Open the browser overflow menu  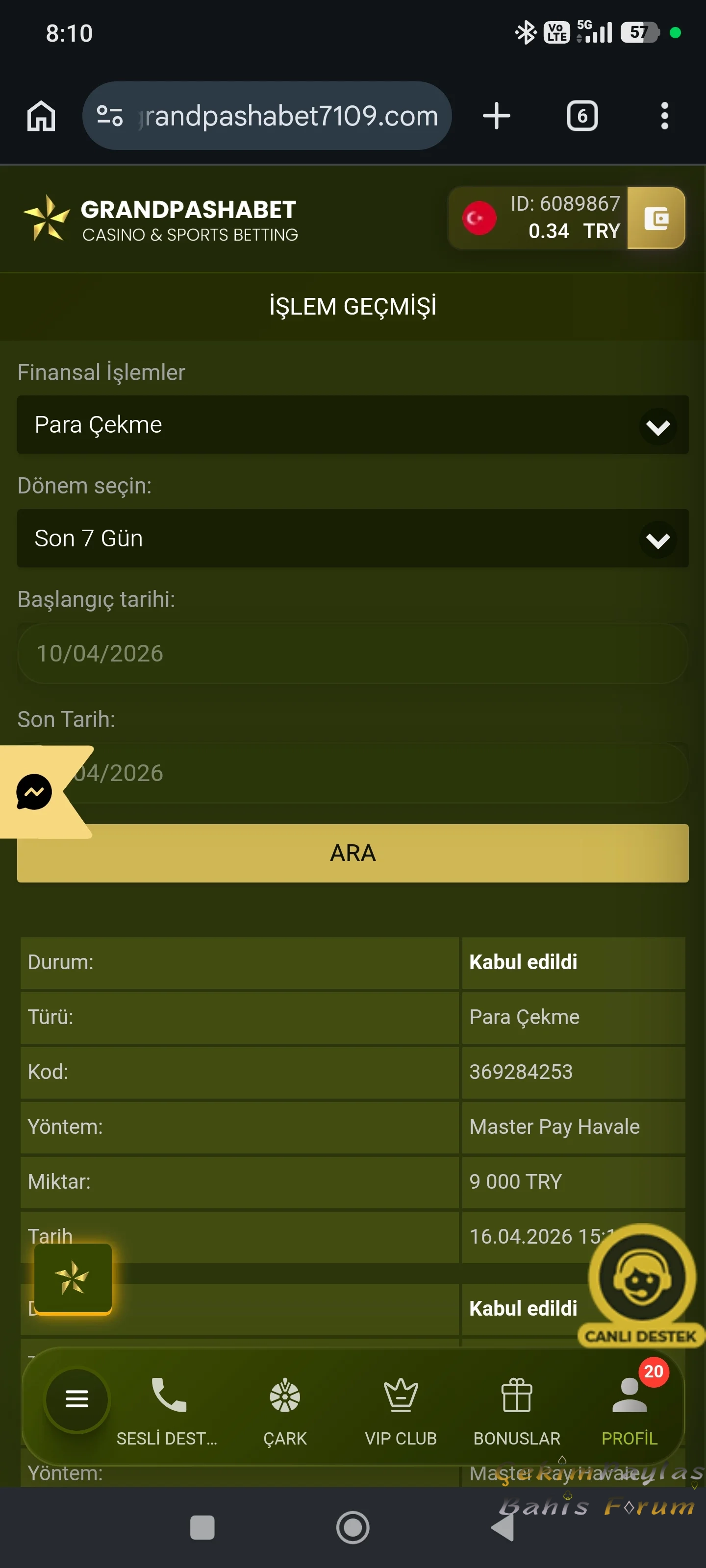pyautogui.click(x=664, y=116)
